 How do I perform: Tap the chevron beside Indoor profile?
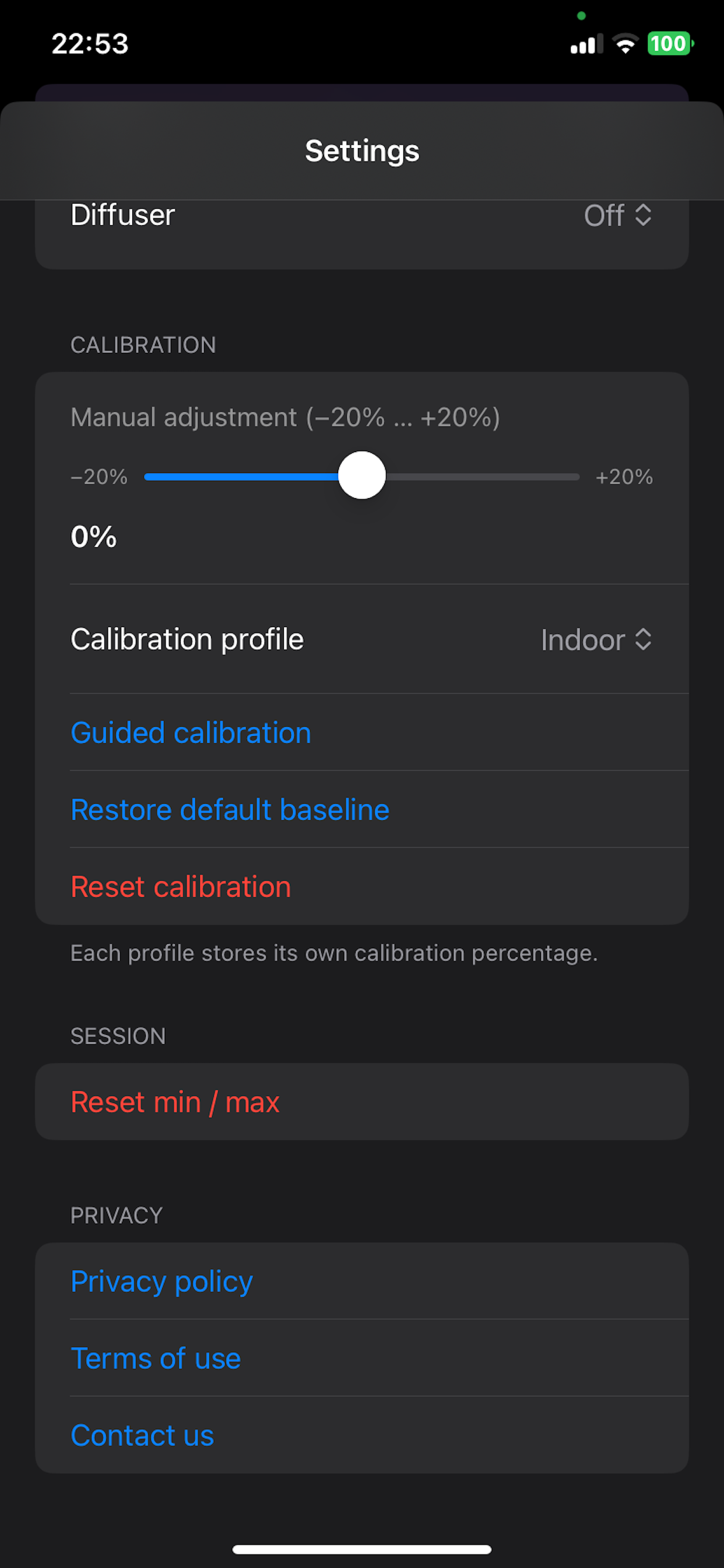point(644,640)
